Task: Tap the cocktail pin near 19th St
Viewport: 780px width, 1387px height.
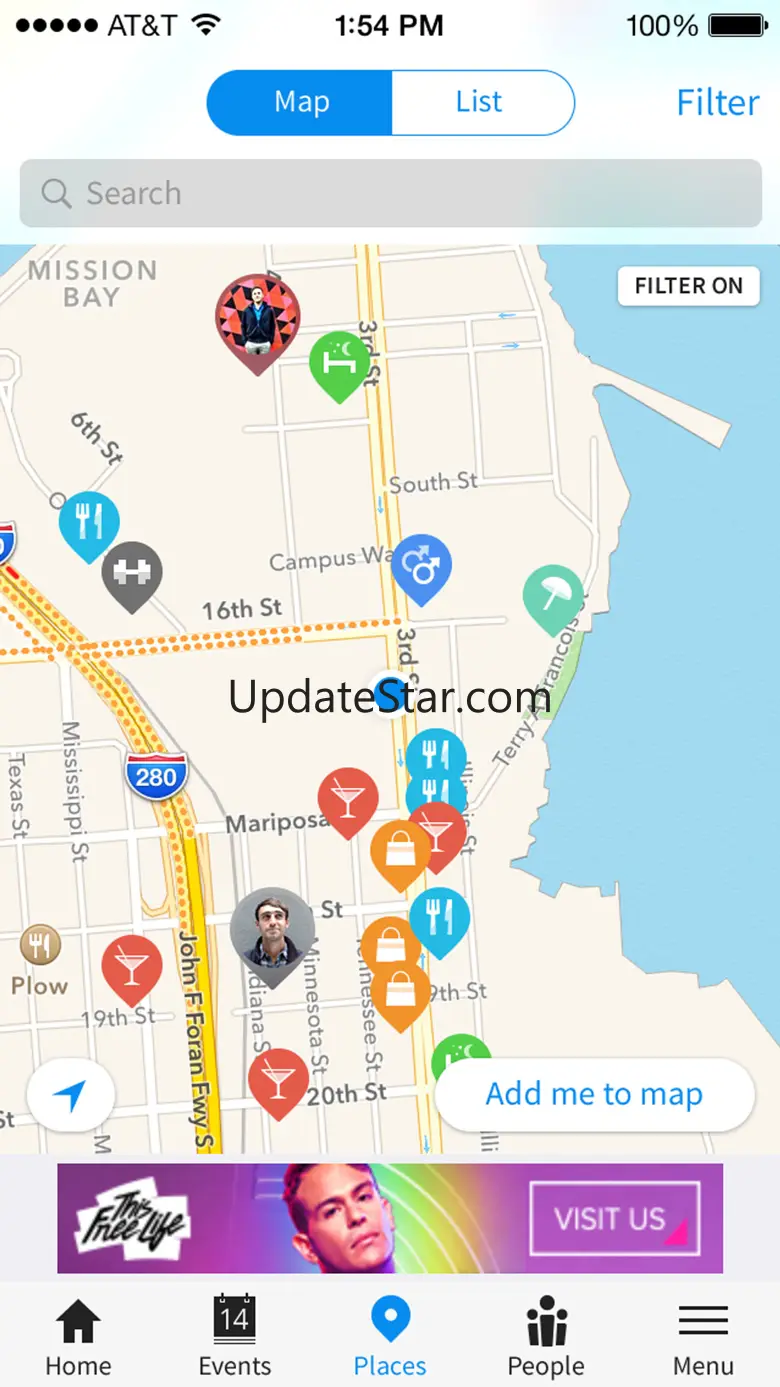Action: [132, 970]
